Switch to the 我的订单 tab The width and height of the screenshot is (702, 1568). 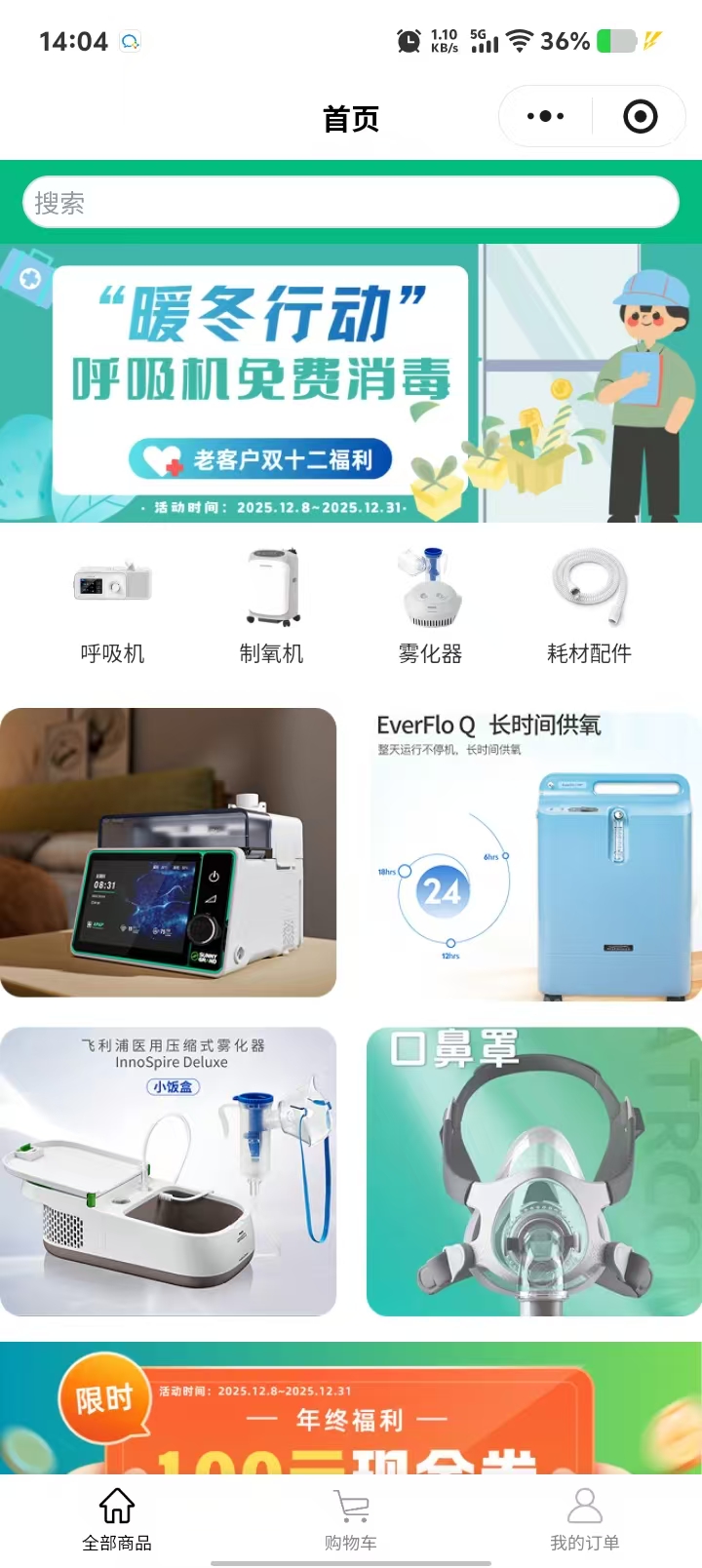pyautogui.click(x=585, y=1519)
